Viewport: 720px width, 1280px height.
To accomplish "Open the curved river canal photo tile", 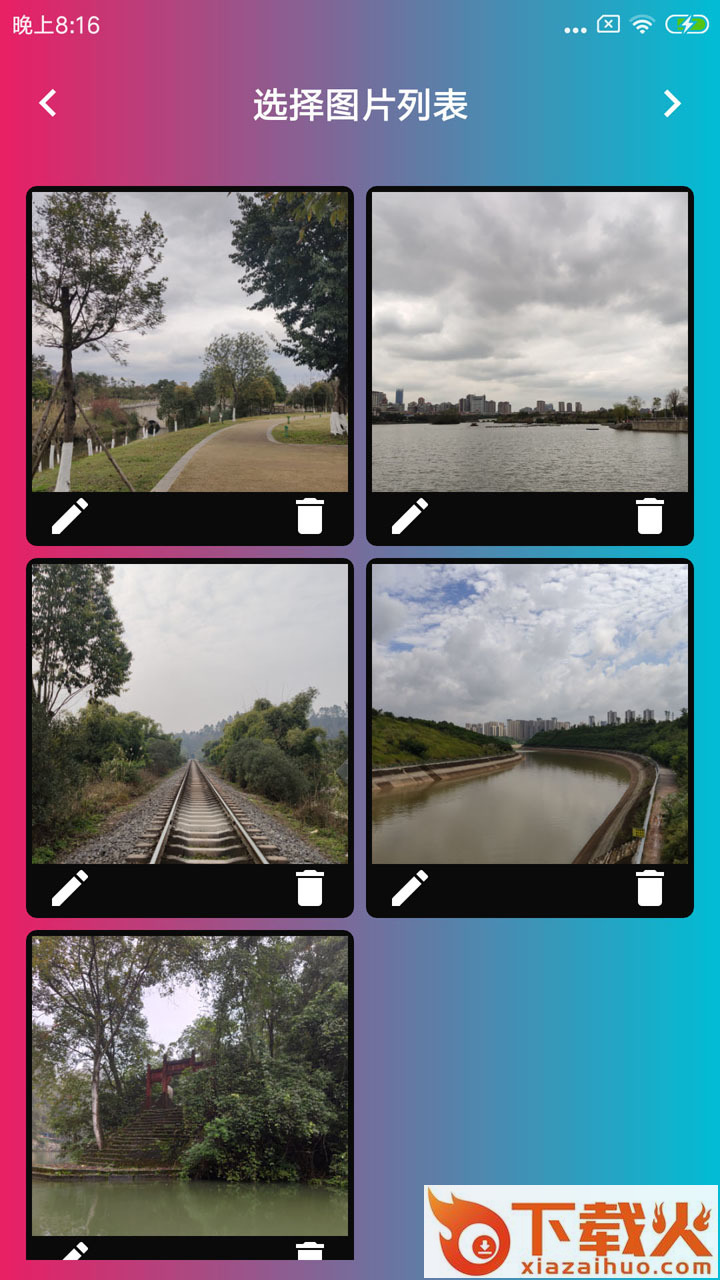I will (530, 714).
